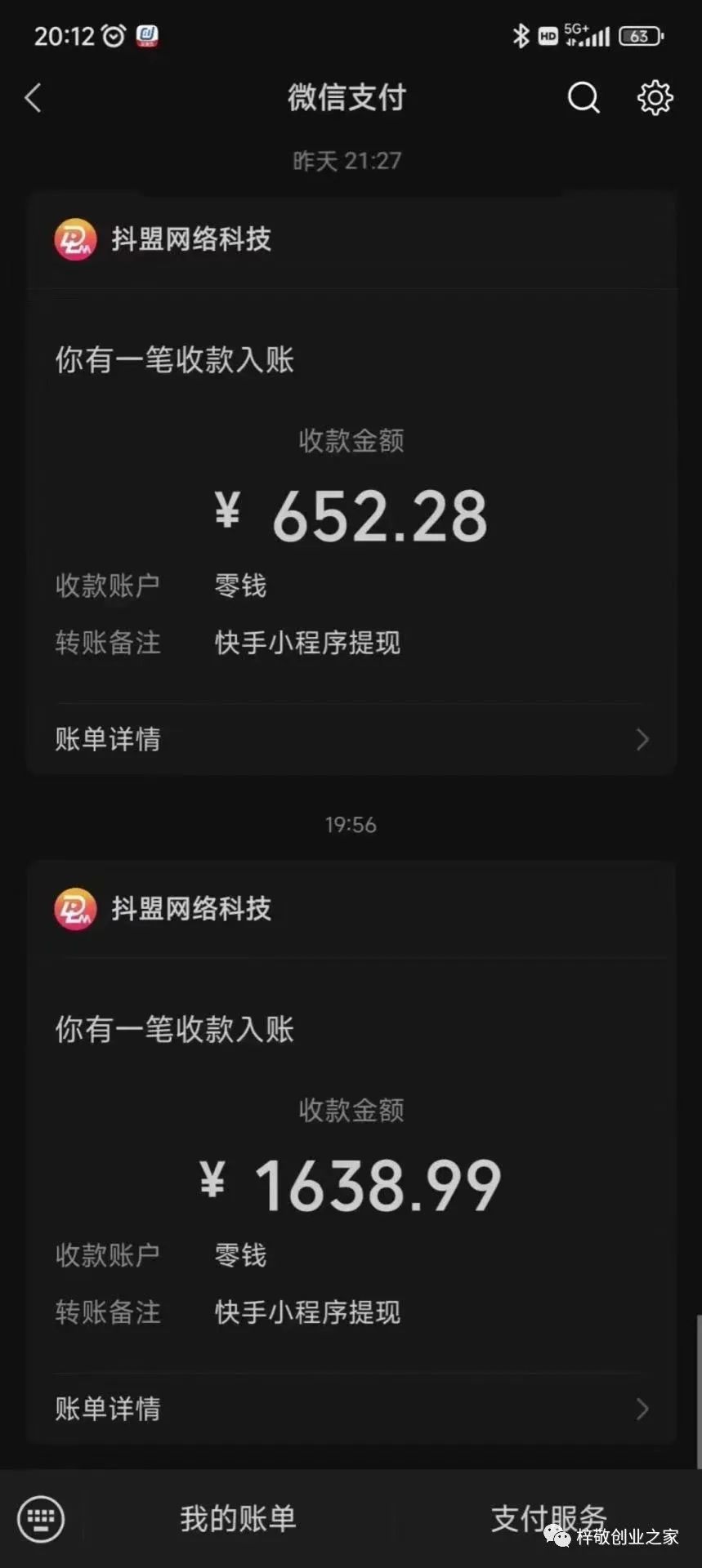
Task: Expand 账单详情 of the ¥652.28 payment
Action: click(107, 739)
